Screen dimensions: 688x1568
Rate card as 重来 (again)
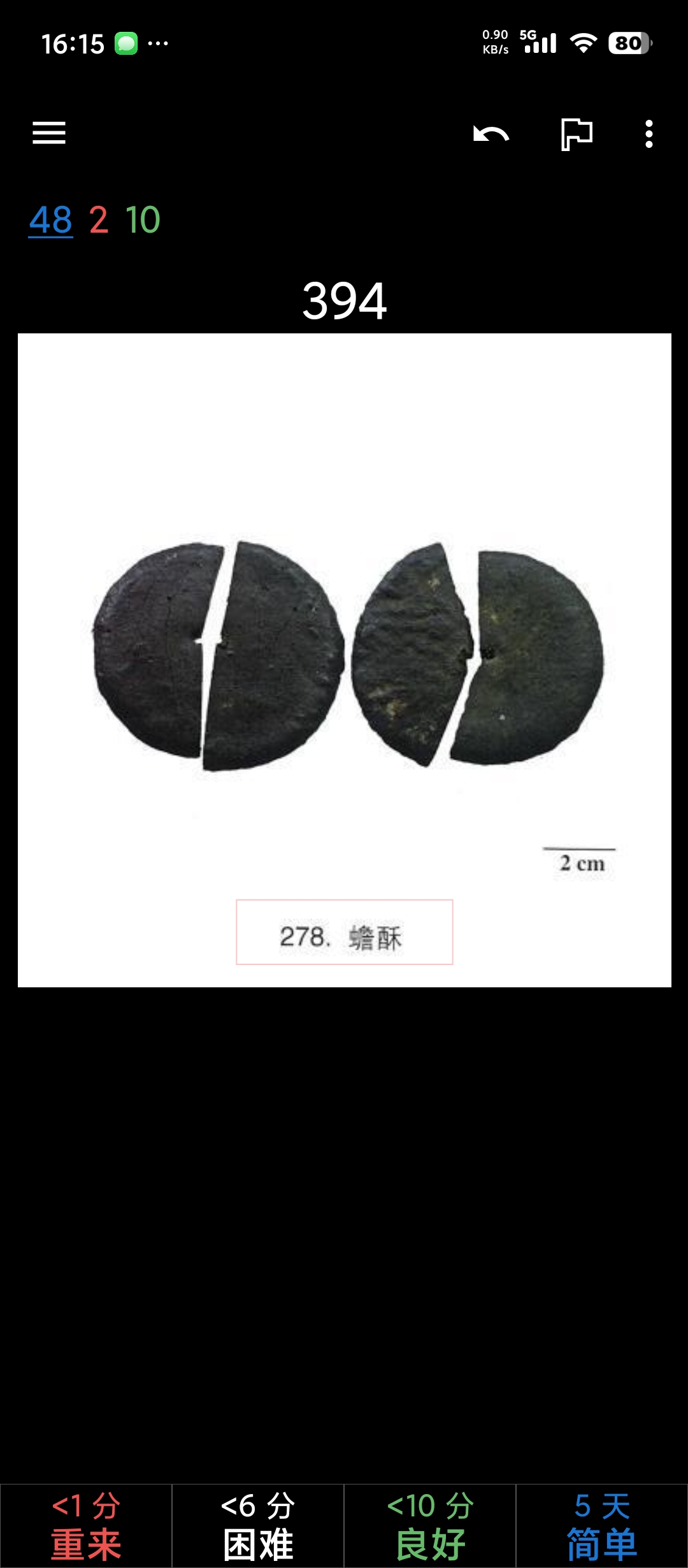tap(86, 1526)
